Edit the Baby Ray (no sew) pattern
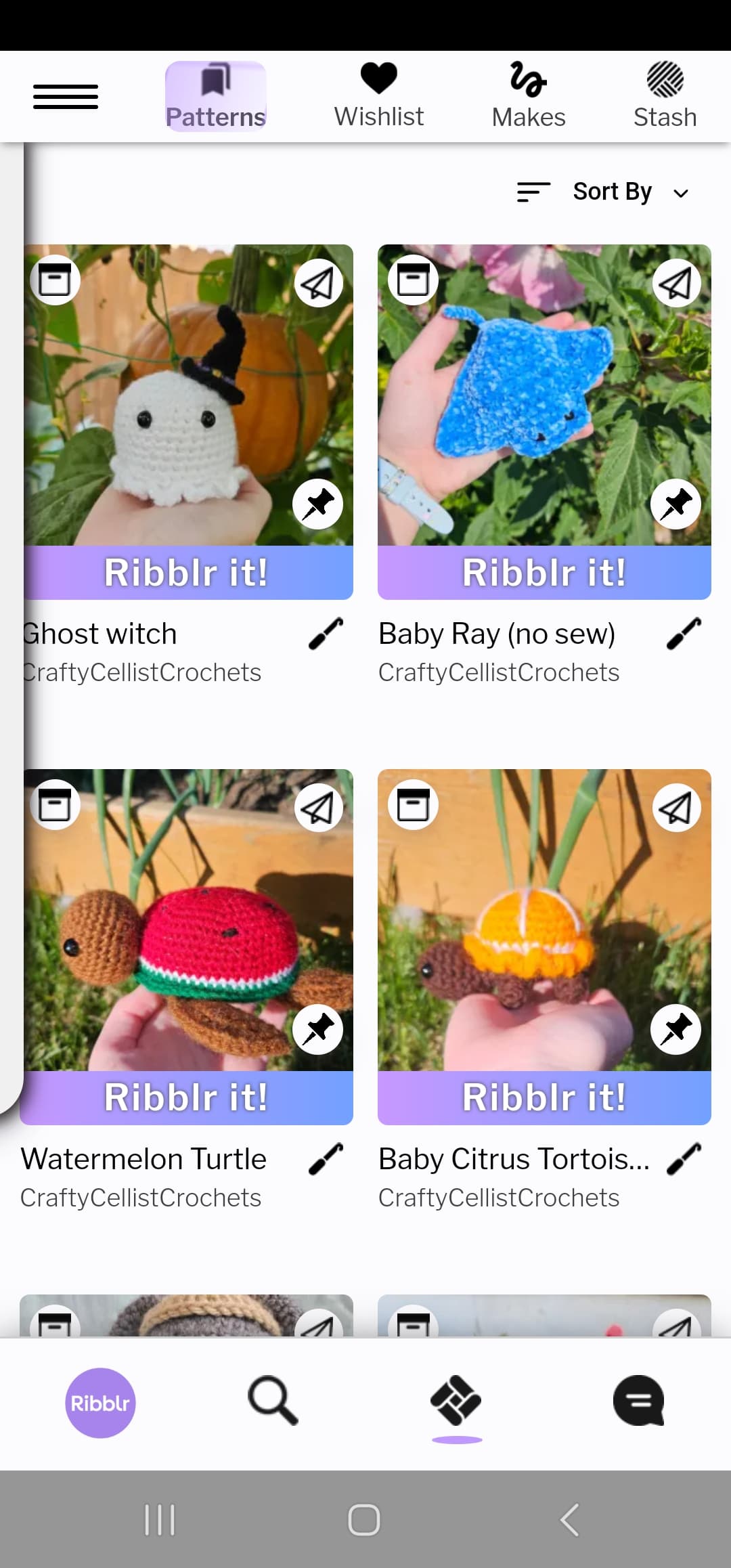This screenshot has width=731, height=1568. click(684, 634)
